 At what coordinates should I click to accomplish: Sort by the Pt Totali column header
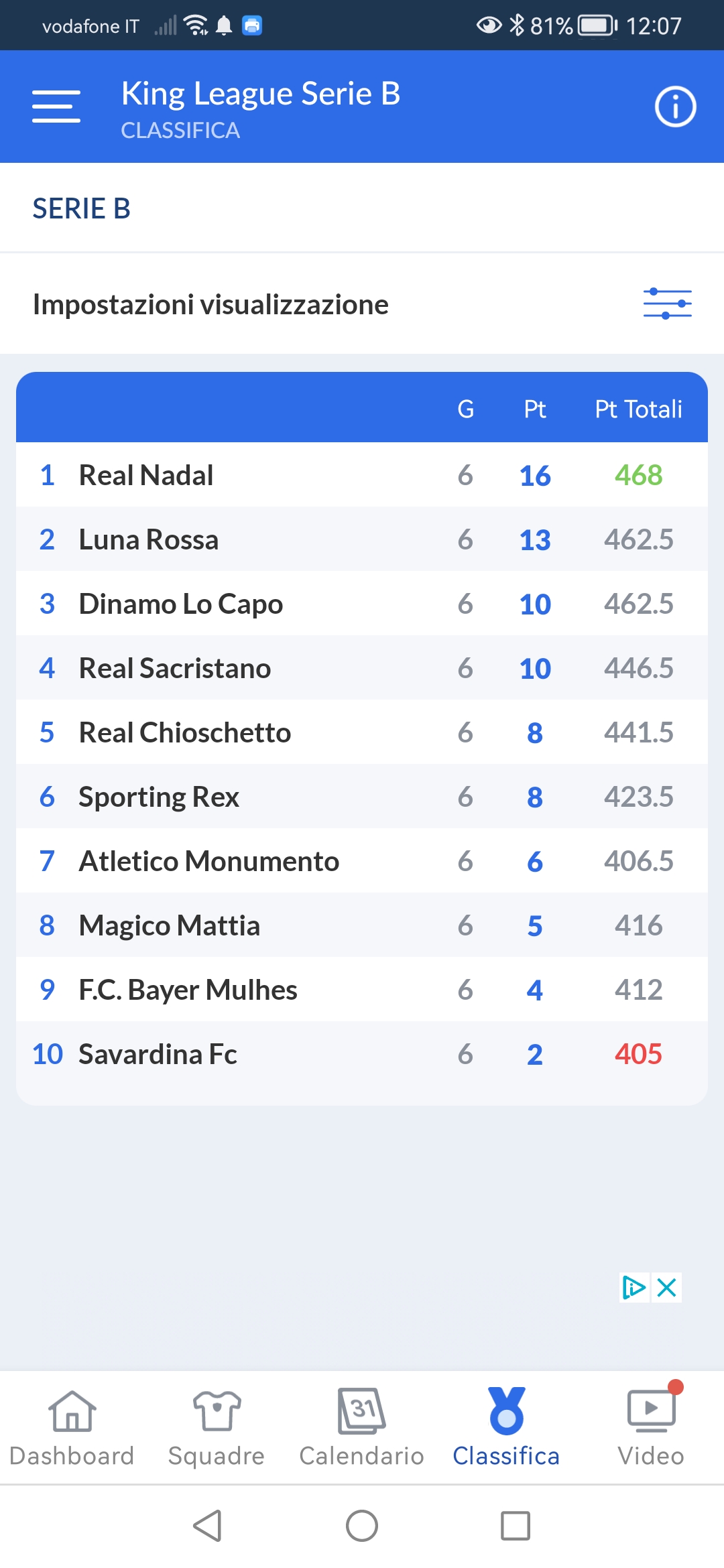coord(638,409)
